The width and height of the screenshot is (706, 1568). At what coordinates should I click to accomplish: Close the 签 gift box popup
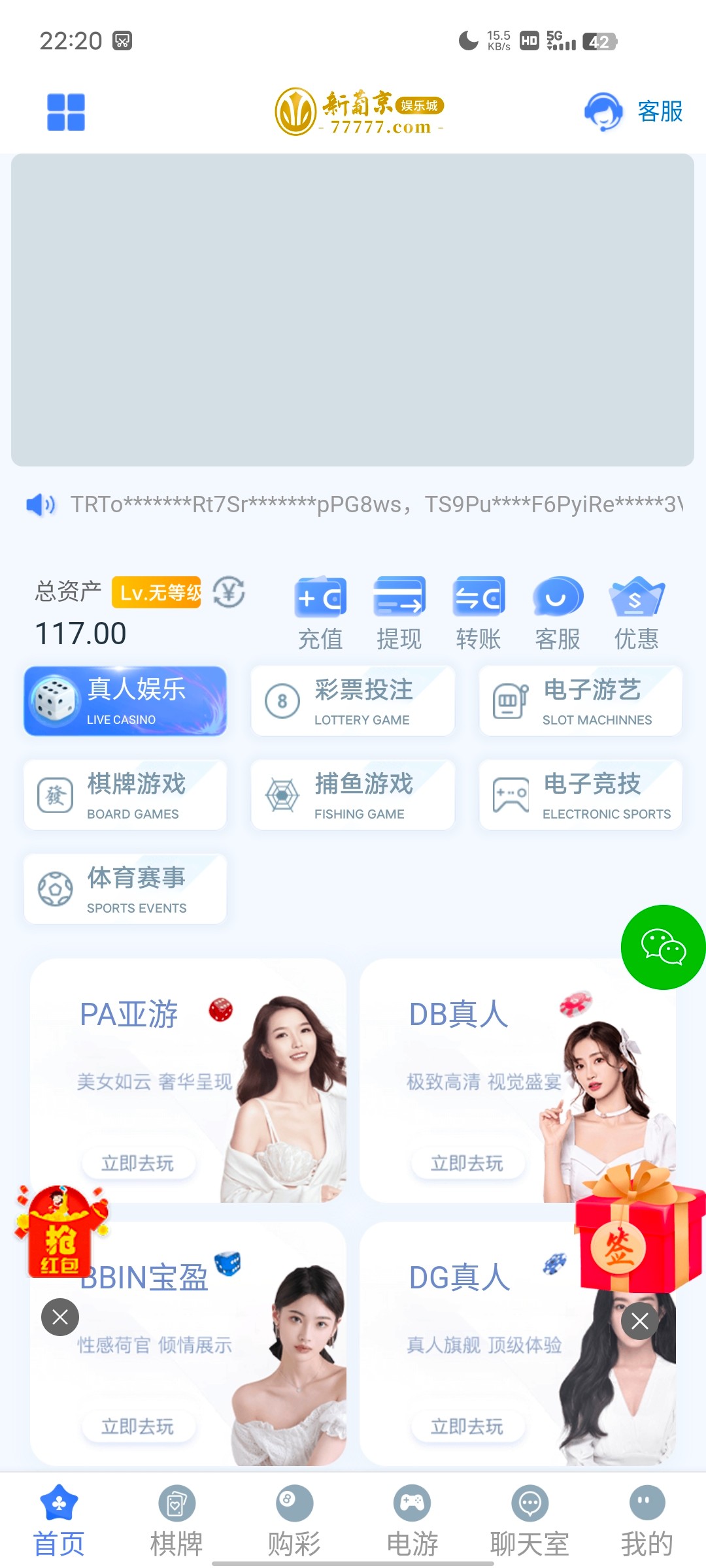640,1321
